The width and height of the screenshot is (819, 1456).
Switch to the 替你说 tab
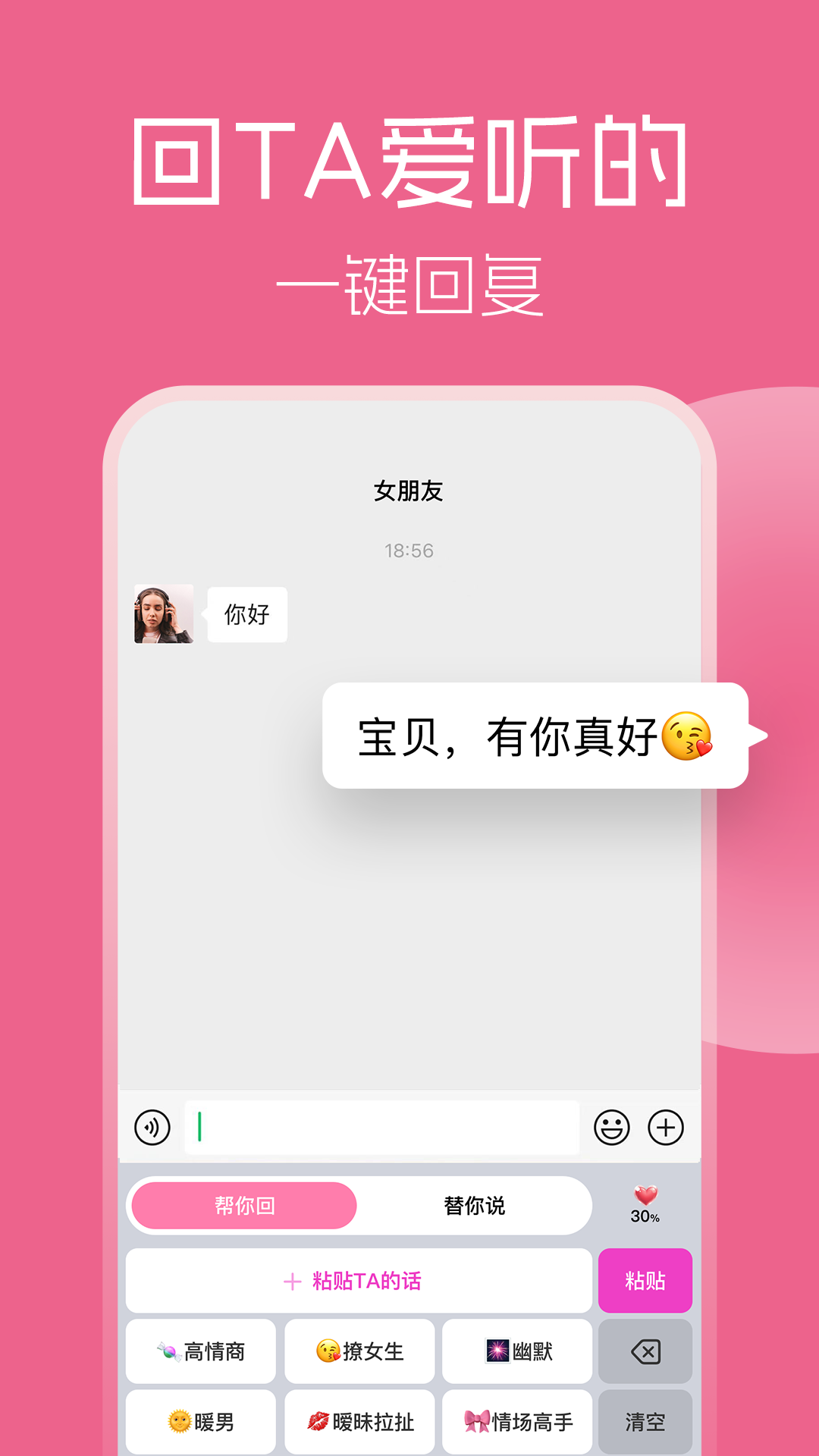tap(474, 1206)
